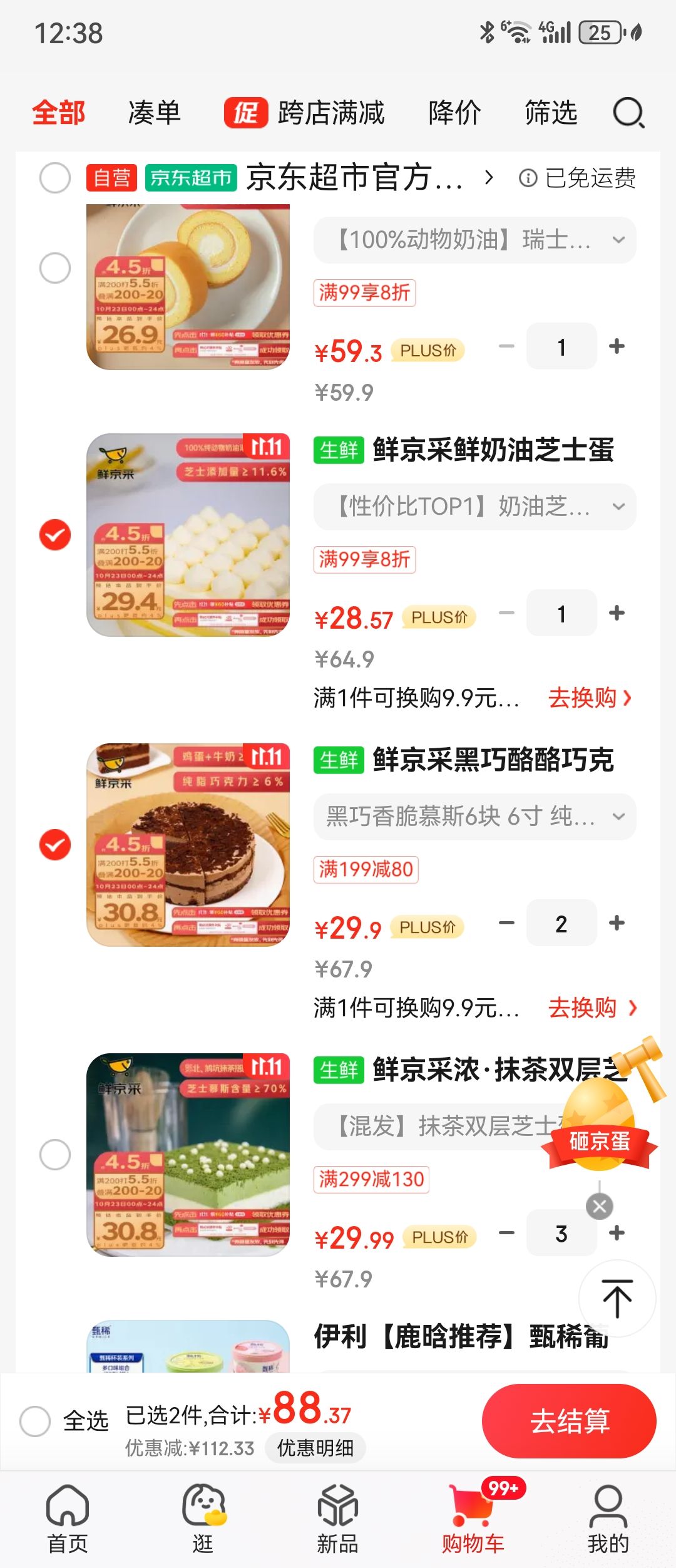Image resolution: width=676 pixels, height=1568 pixels.
Task: Uncheck the 鲜京采鲜奶油芝士蛋 item
Action: tap(55, 535)
